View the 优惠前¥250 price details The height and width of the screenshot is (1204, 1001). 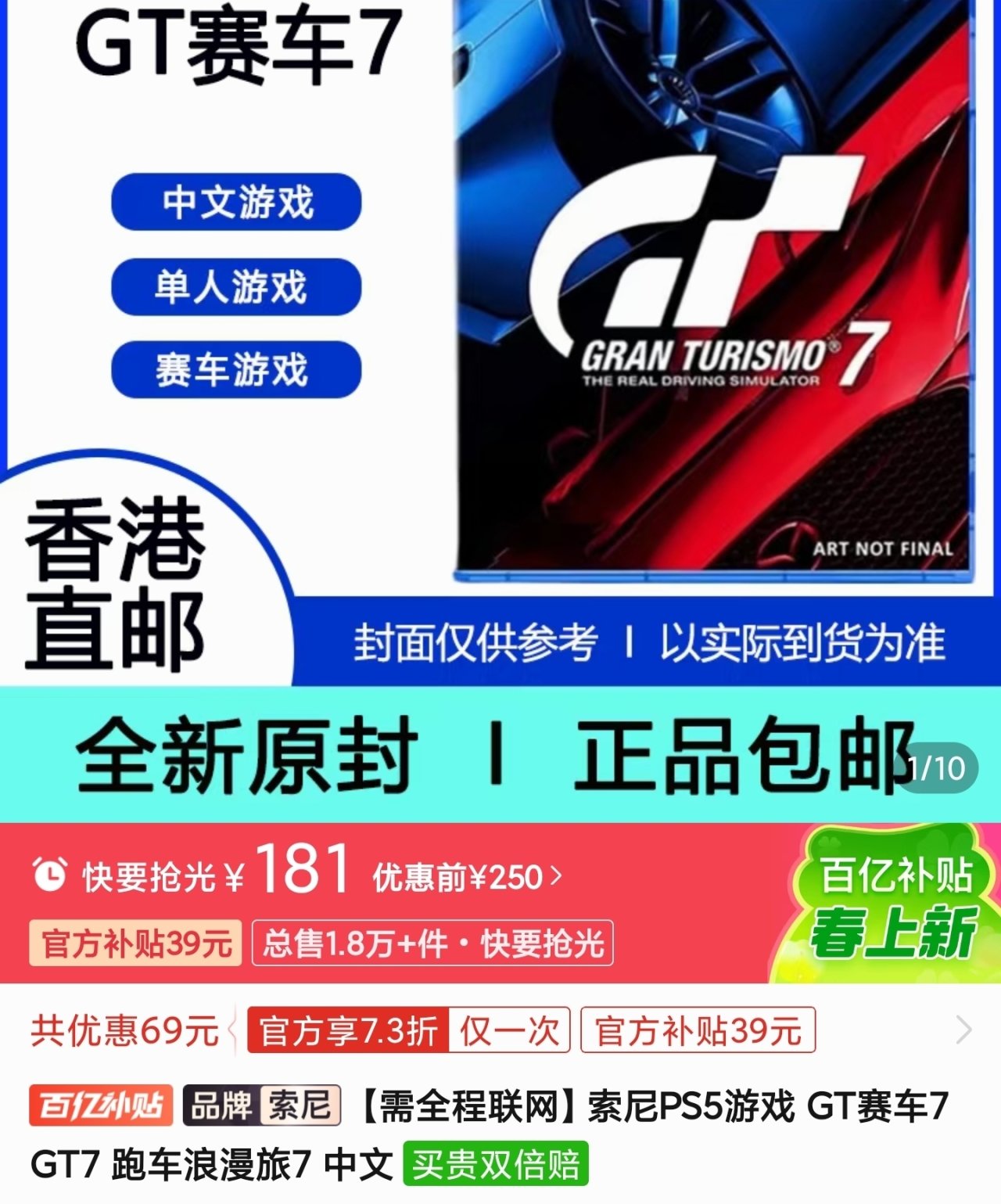467,878
